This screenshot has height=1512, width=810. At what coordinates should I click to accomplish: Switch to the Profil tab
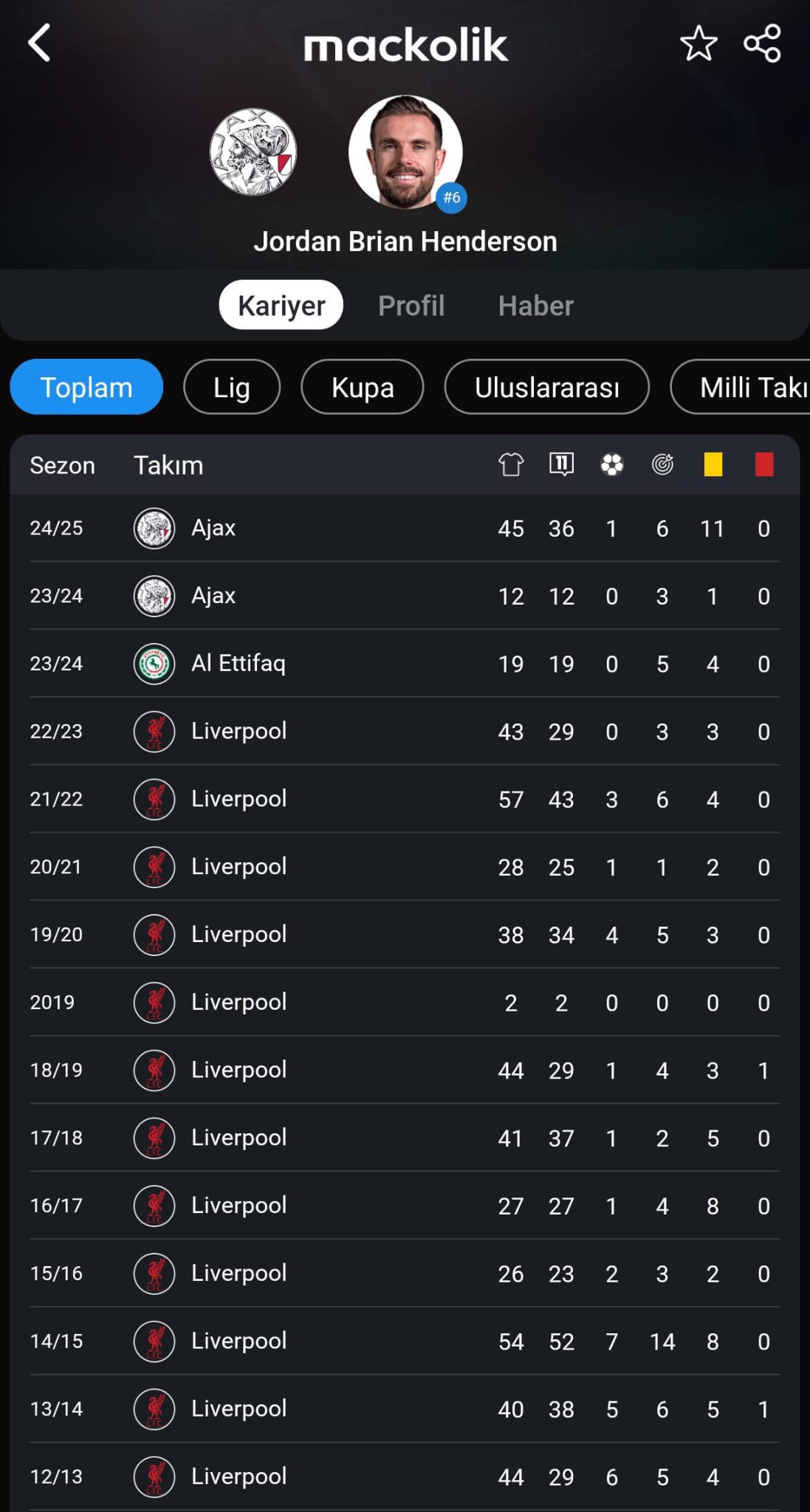[x=411, y=306]
